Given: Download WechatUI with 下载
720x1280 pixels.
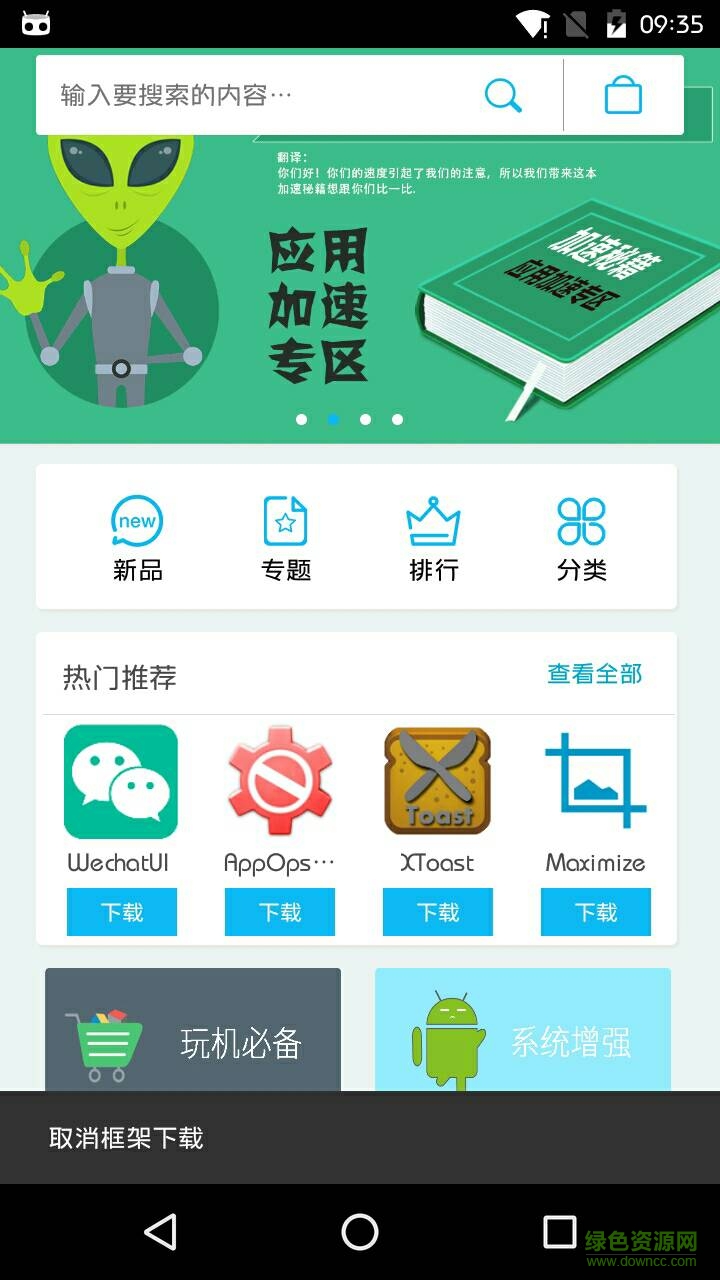Looking at the screenshot, I should (122, 912).
